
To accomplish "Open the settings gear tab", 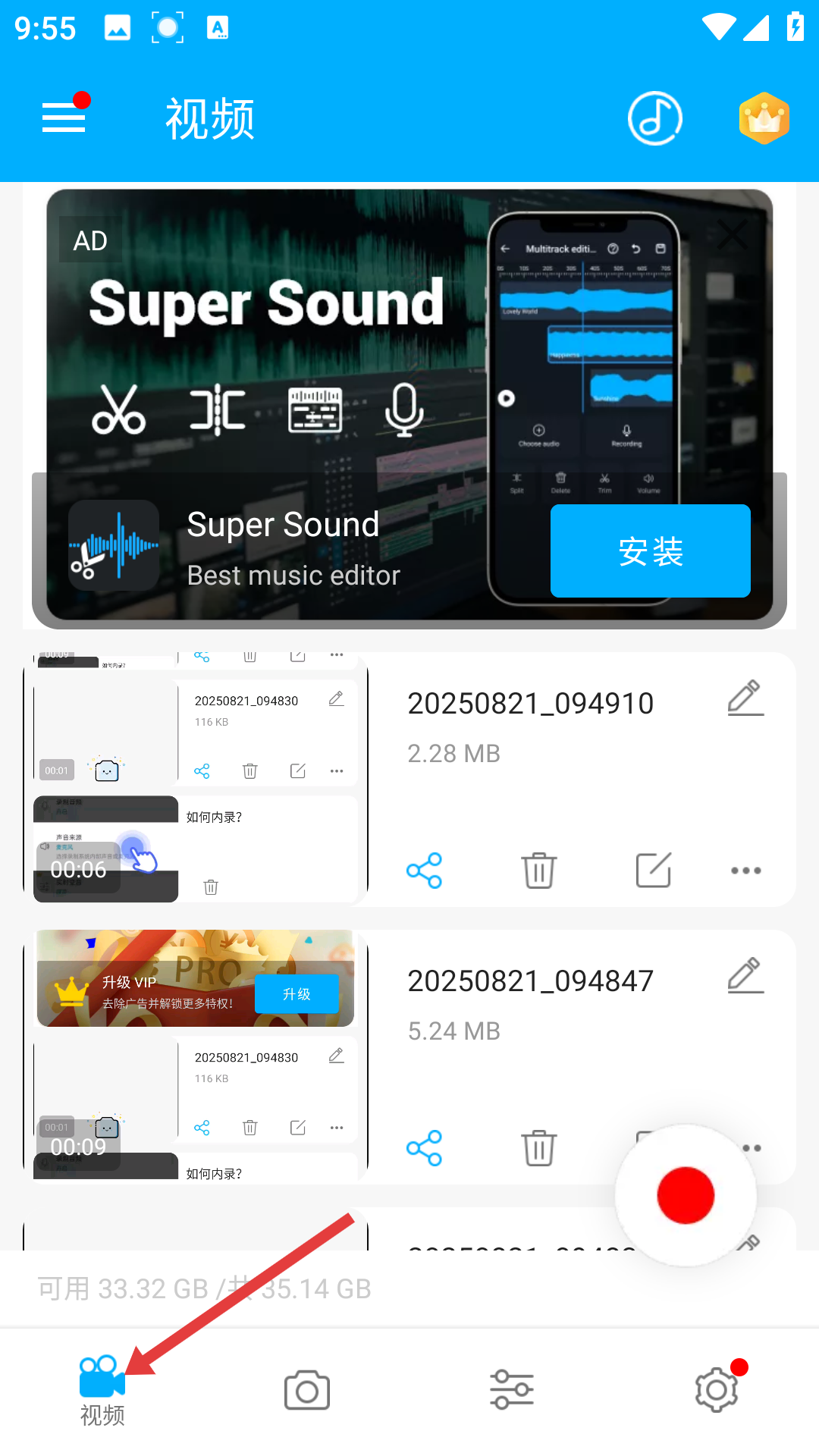I will [717, 1391].
